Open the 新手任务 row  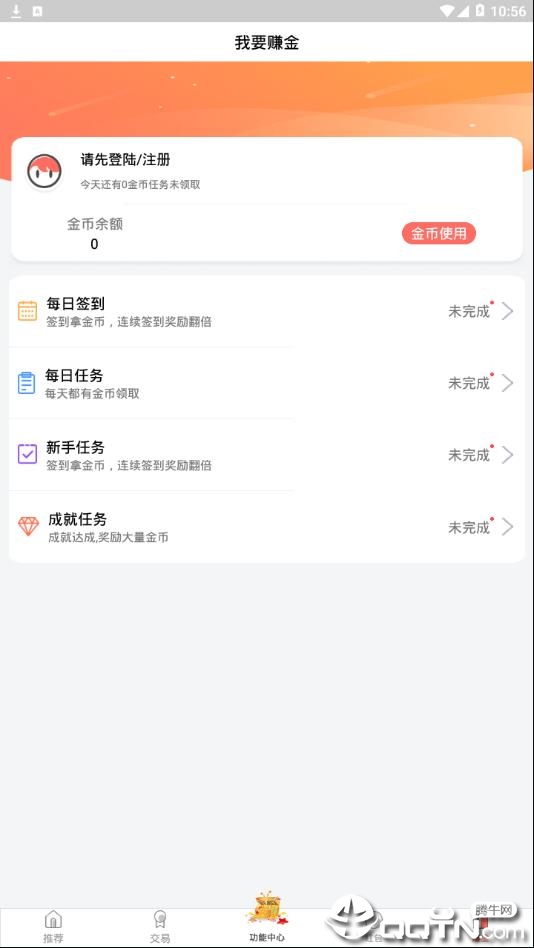(267, 455)
